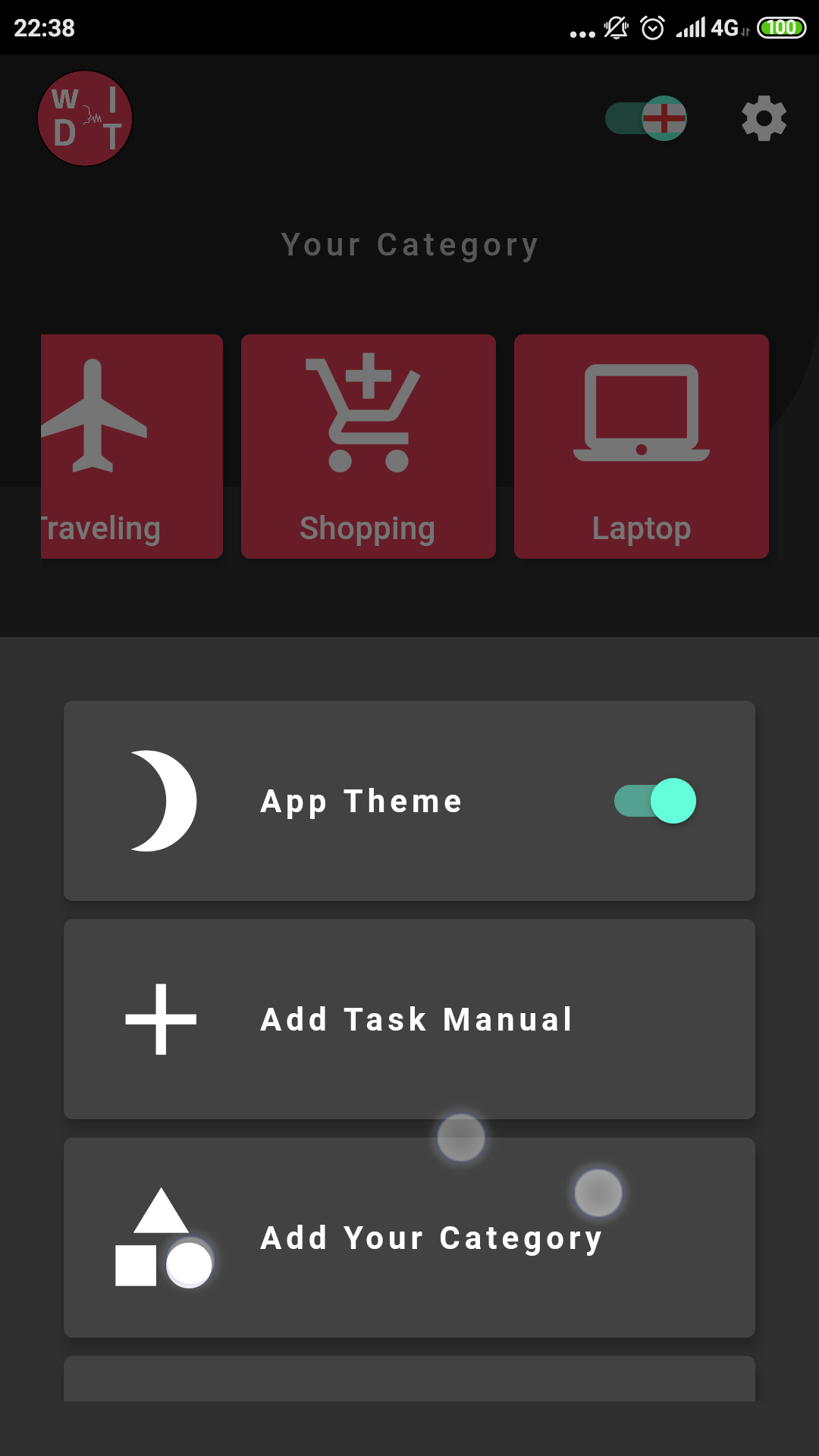The image size is (819, 1456).
Task: Choose Add Task Manual
Action: tap(409, 1019)
